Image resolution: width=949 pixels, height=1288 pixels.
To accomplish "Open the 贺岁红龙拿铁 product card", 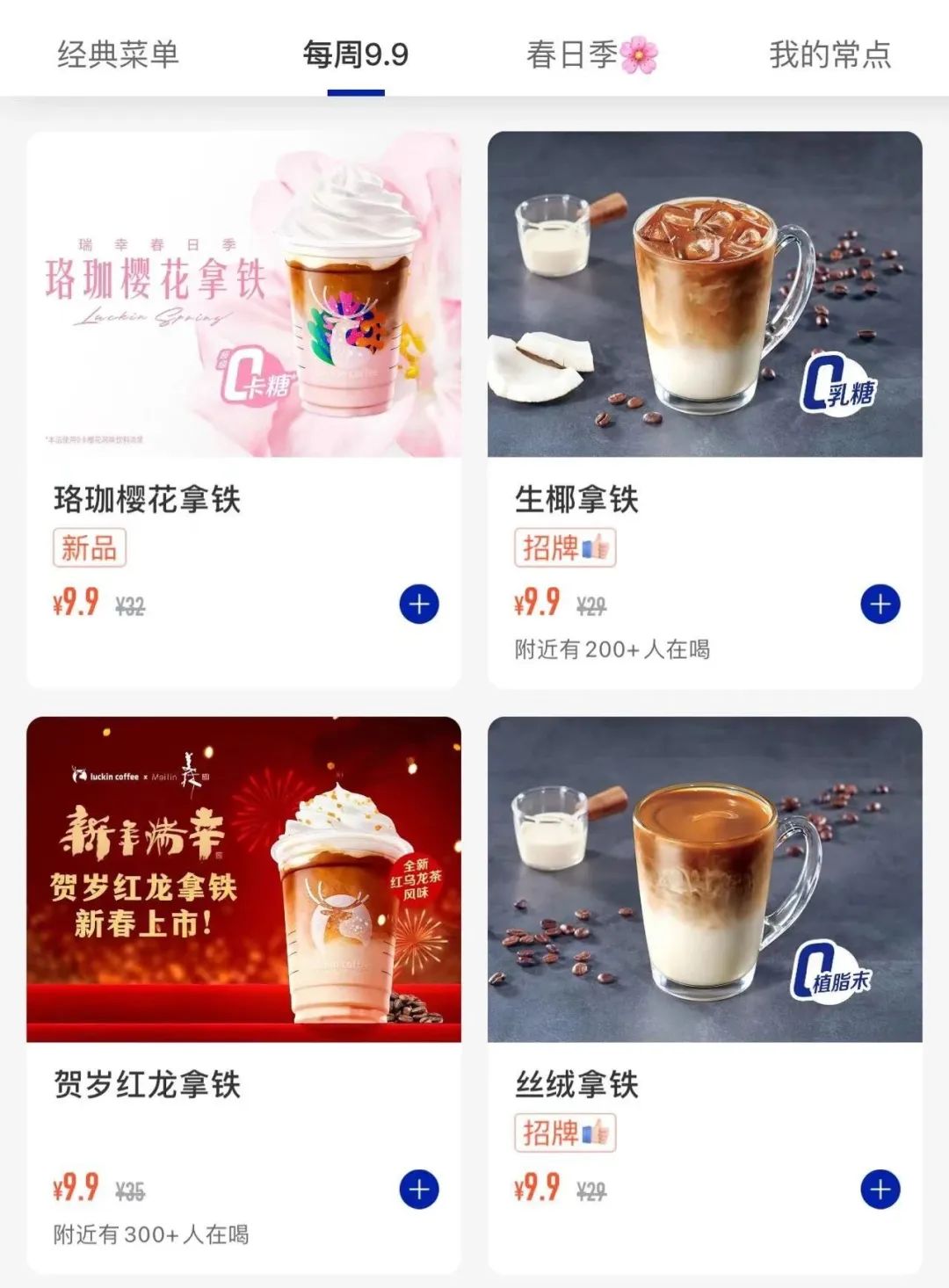I will click(x=243, y=879).
